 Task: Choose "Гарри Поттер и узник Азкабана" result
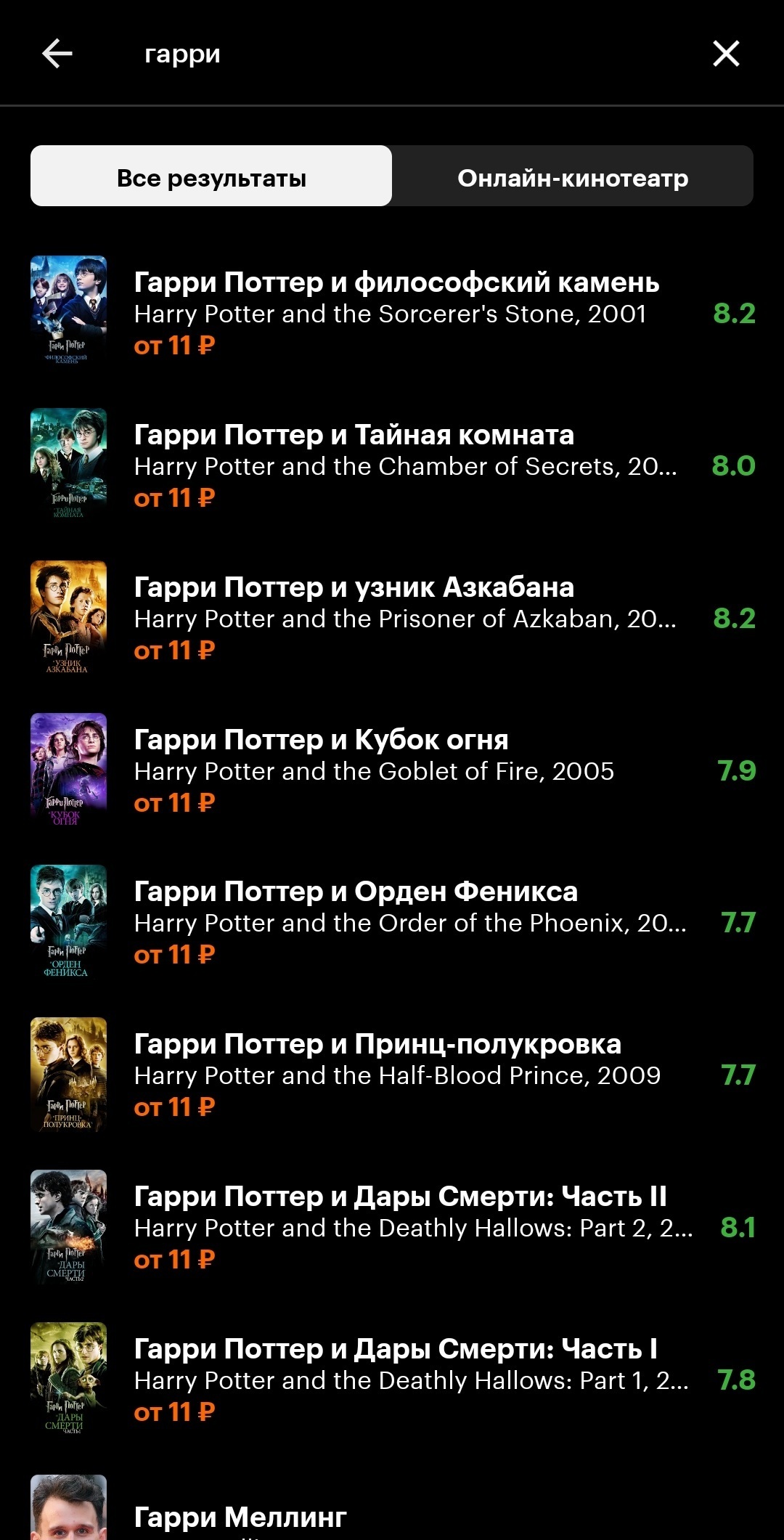coord(354,588)
